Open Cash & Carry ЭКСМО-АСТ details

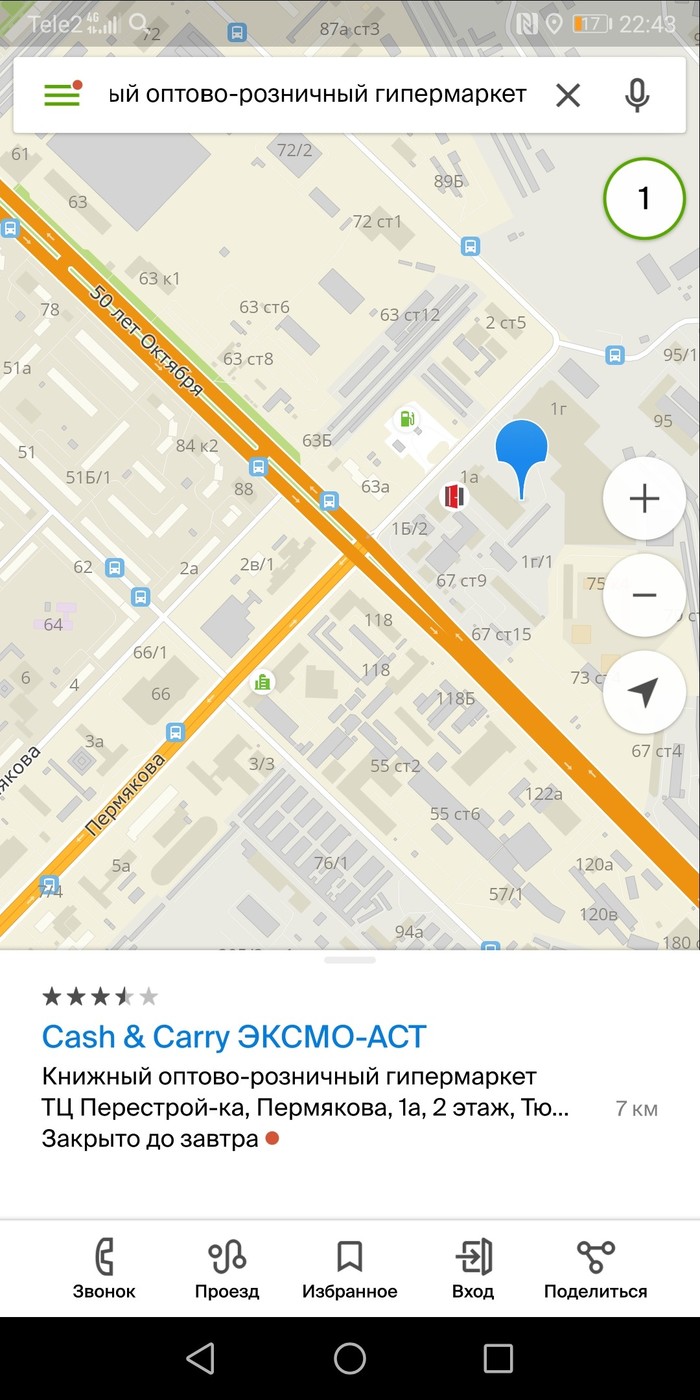click(234, 1037)
